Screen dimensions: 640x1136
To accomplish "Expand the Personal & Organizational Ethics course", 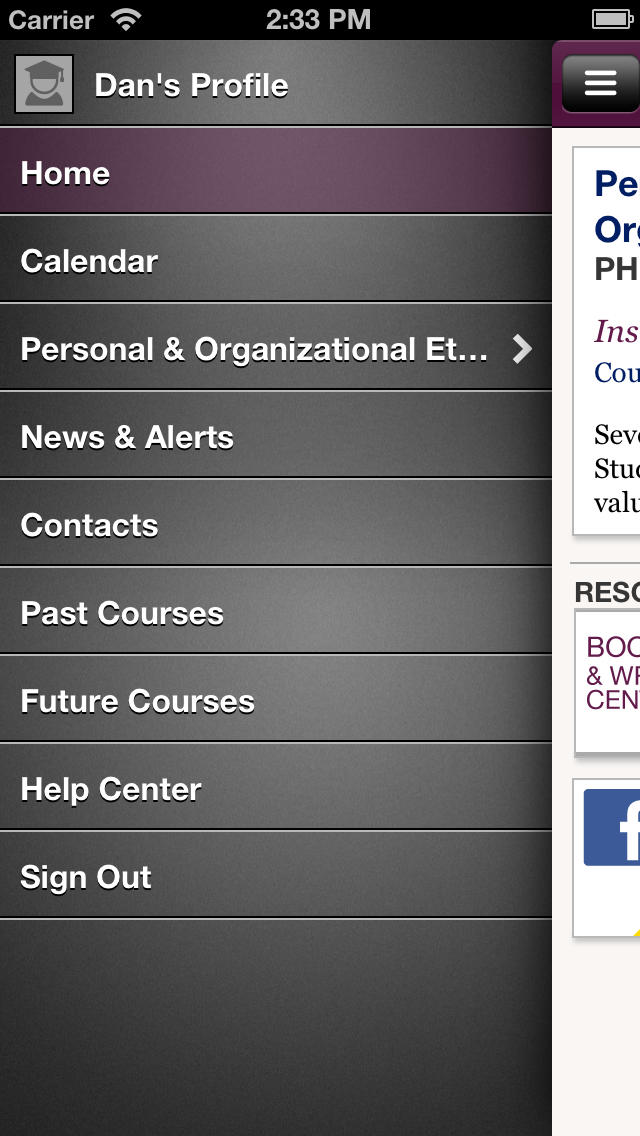I will tap(275, 347).
